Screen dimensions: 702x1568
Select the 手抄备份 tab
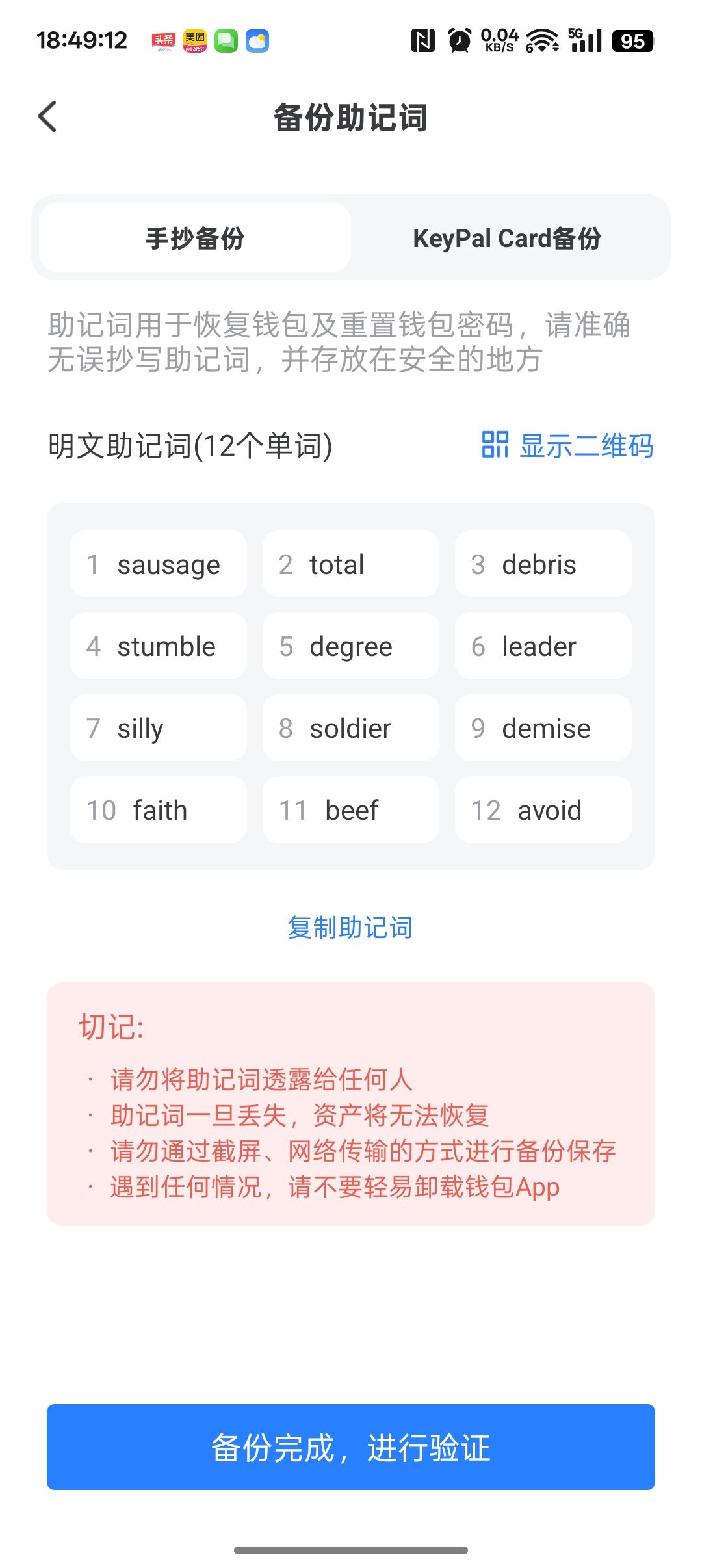tap(195, 238)
